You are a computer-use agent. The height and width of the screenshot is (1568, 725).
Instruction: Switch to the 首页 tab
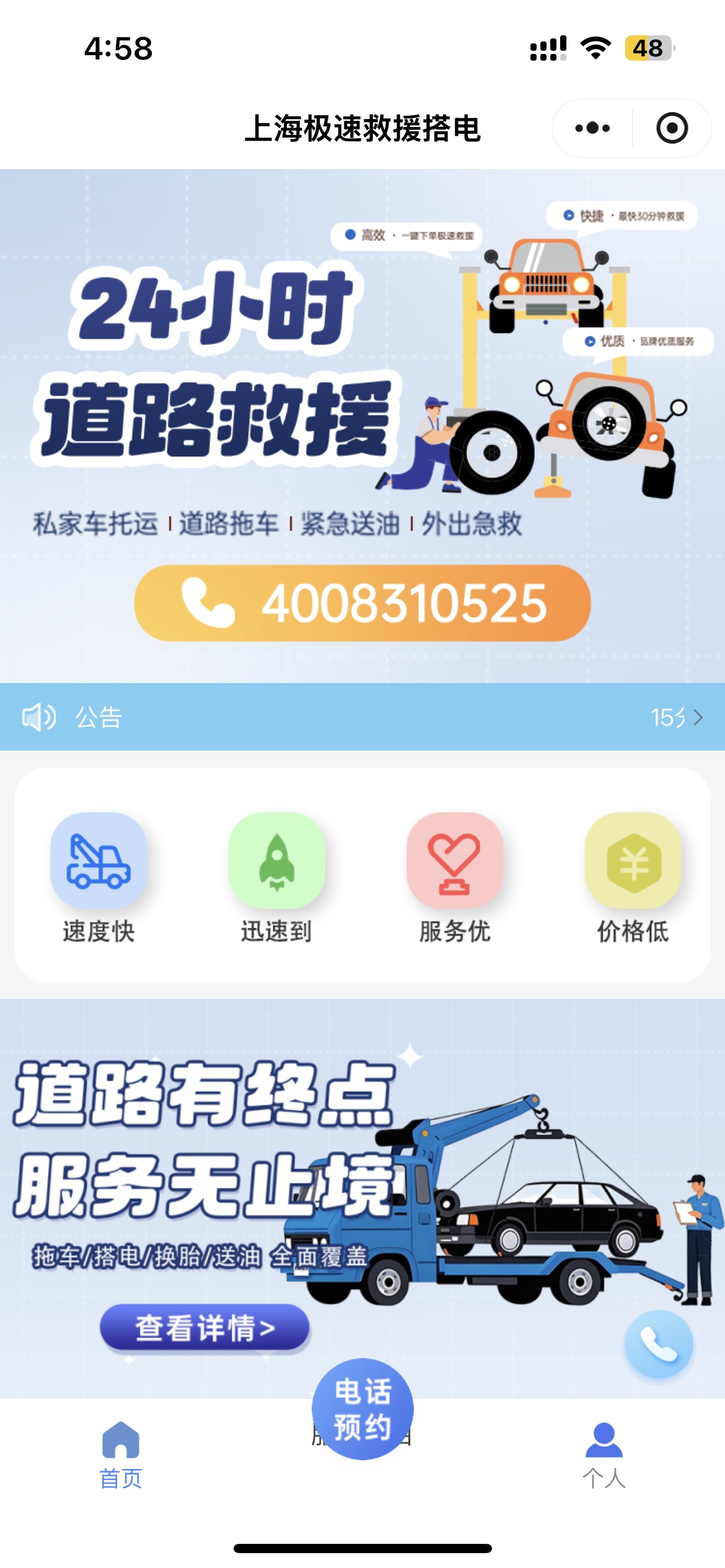[121, 1455]
